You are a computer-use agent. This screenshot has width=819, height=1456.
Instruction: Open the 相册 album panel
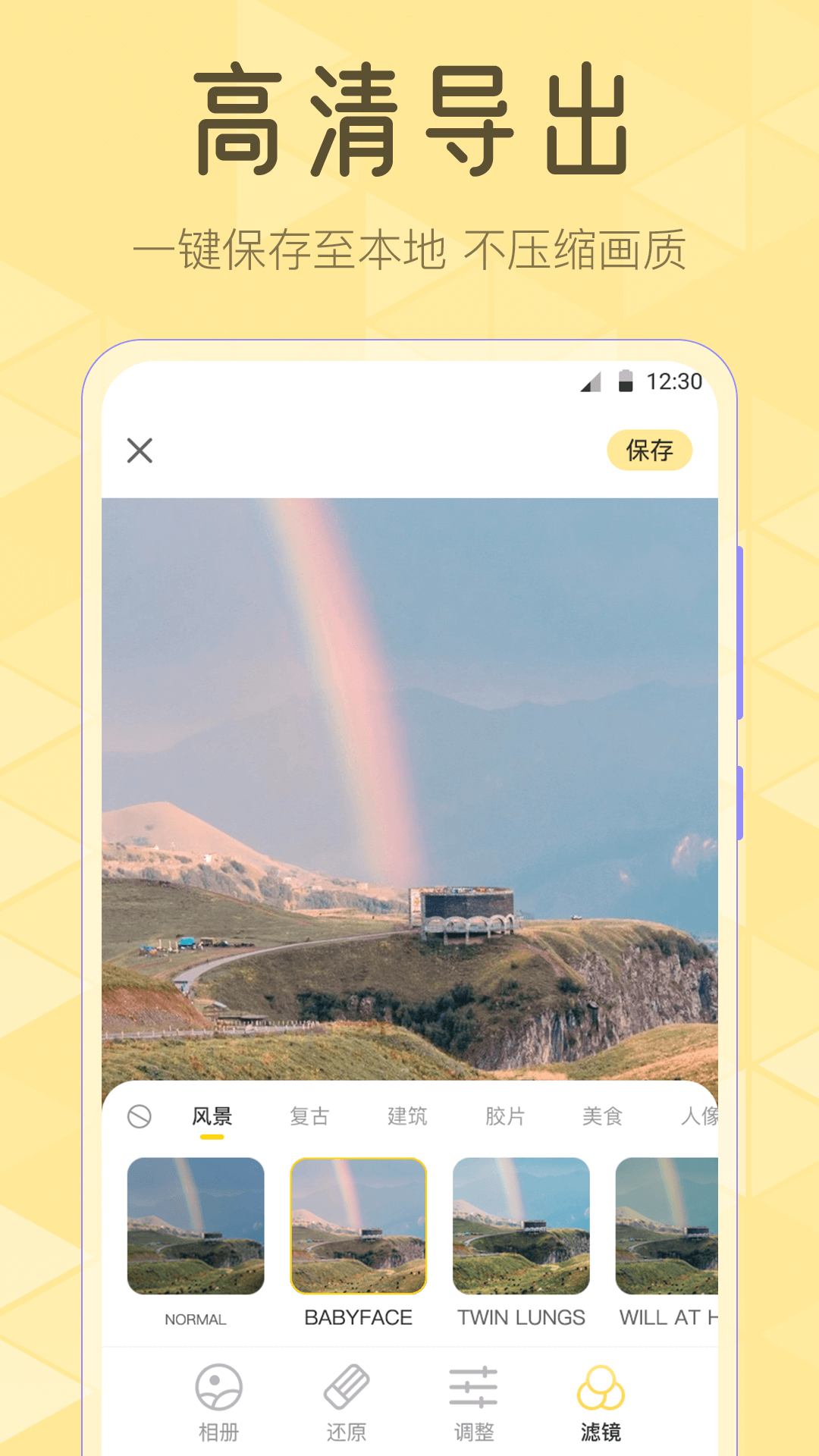click(x=218, y=1404)
